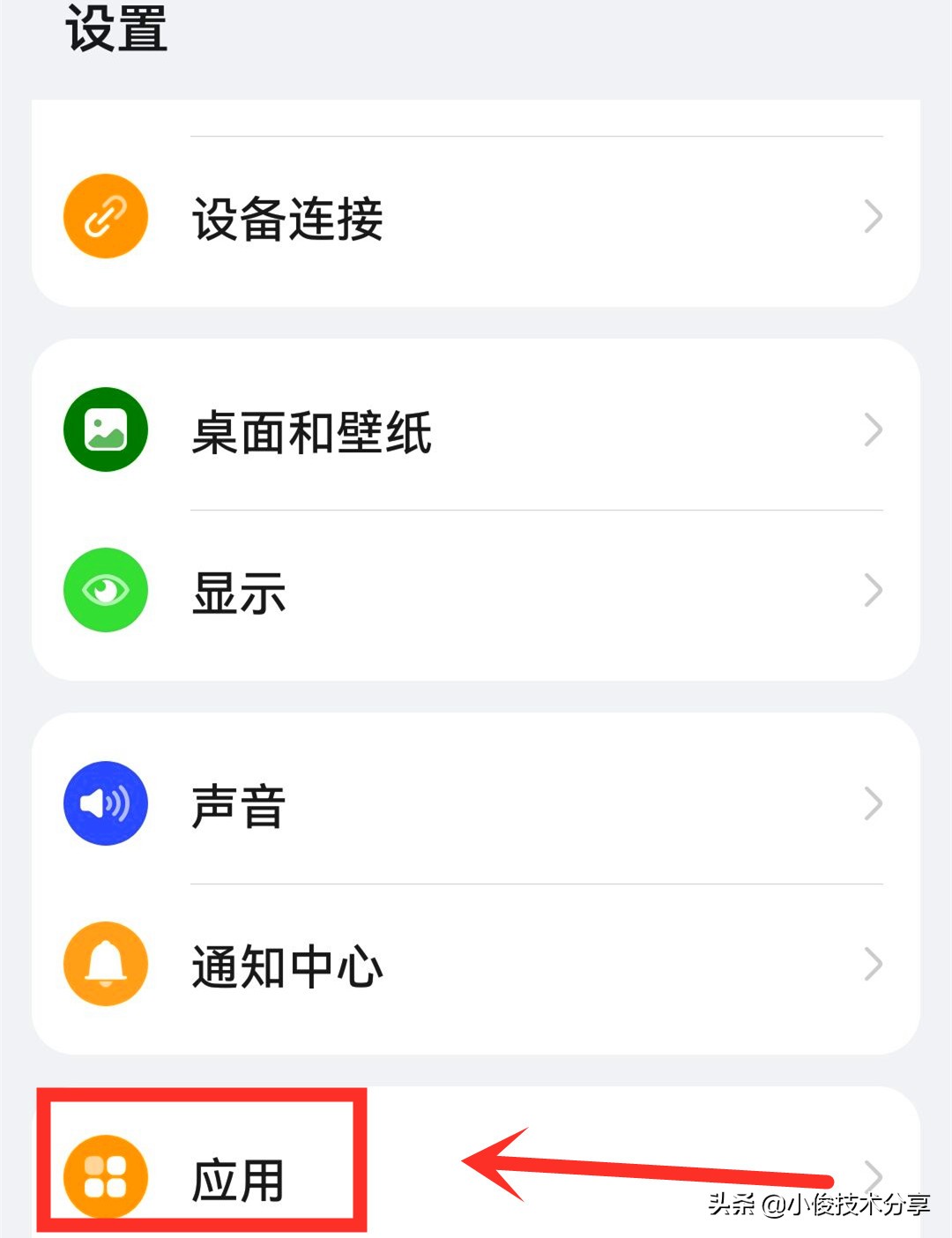Image resolution: width=952 pixels, height=1238 pixels.
Task: Click the bell icon beside 通知中心
Action: click(104, 965)
